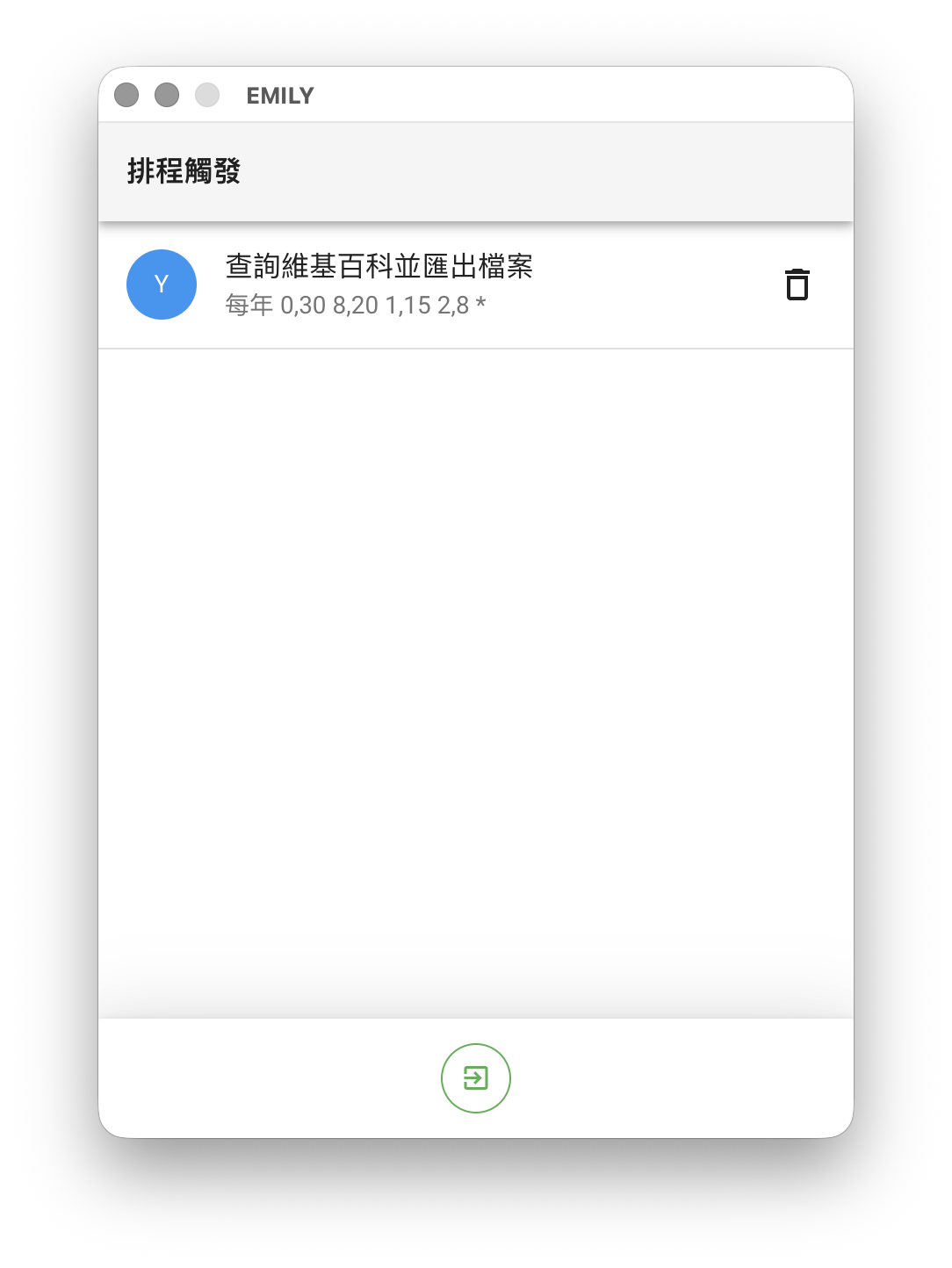952x1268 pixels.
Task: Close the EMILY window
Action: (x=126, y=95)
